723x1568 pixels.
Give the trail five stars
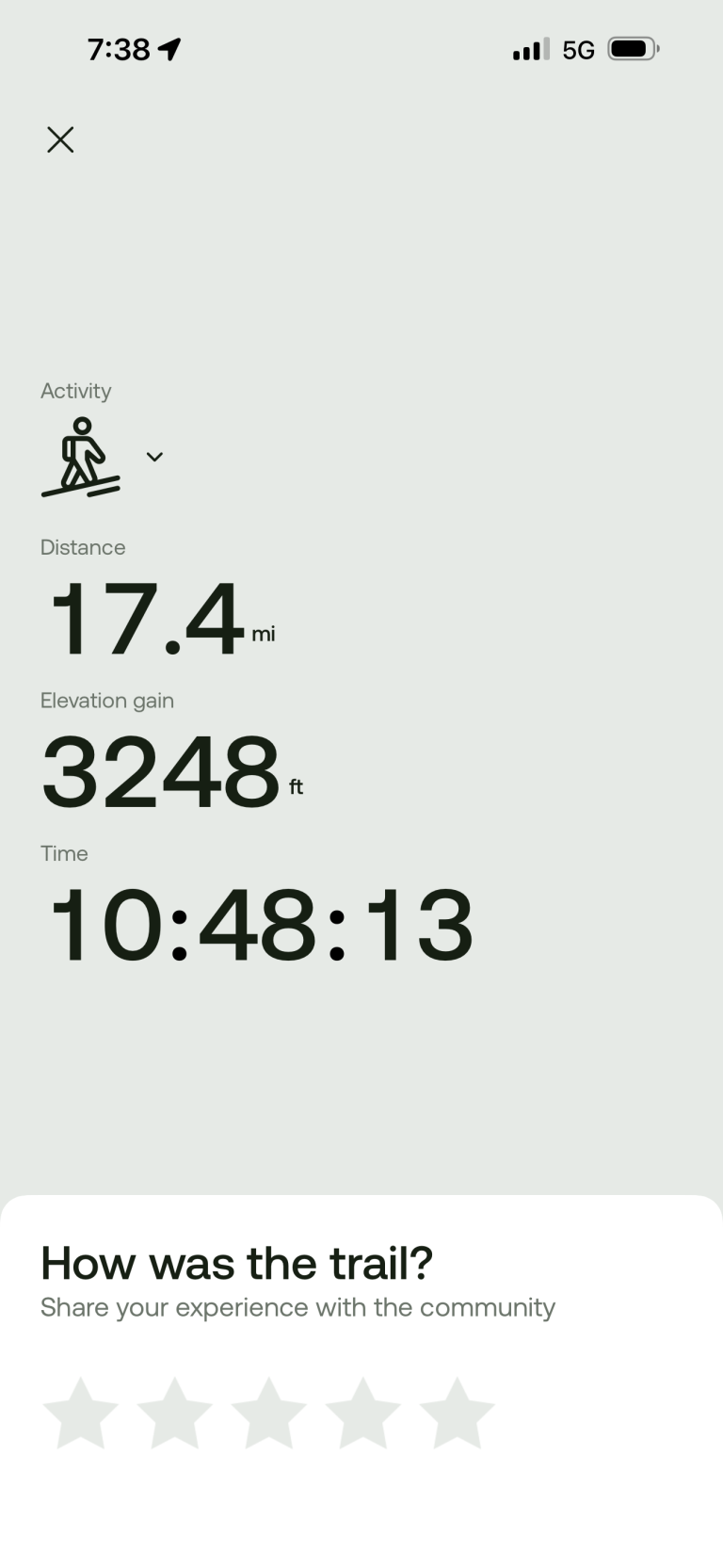[x=458, y=1413]
